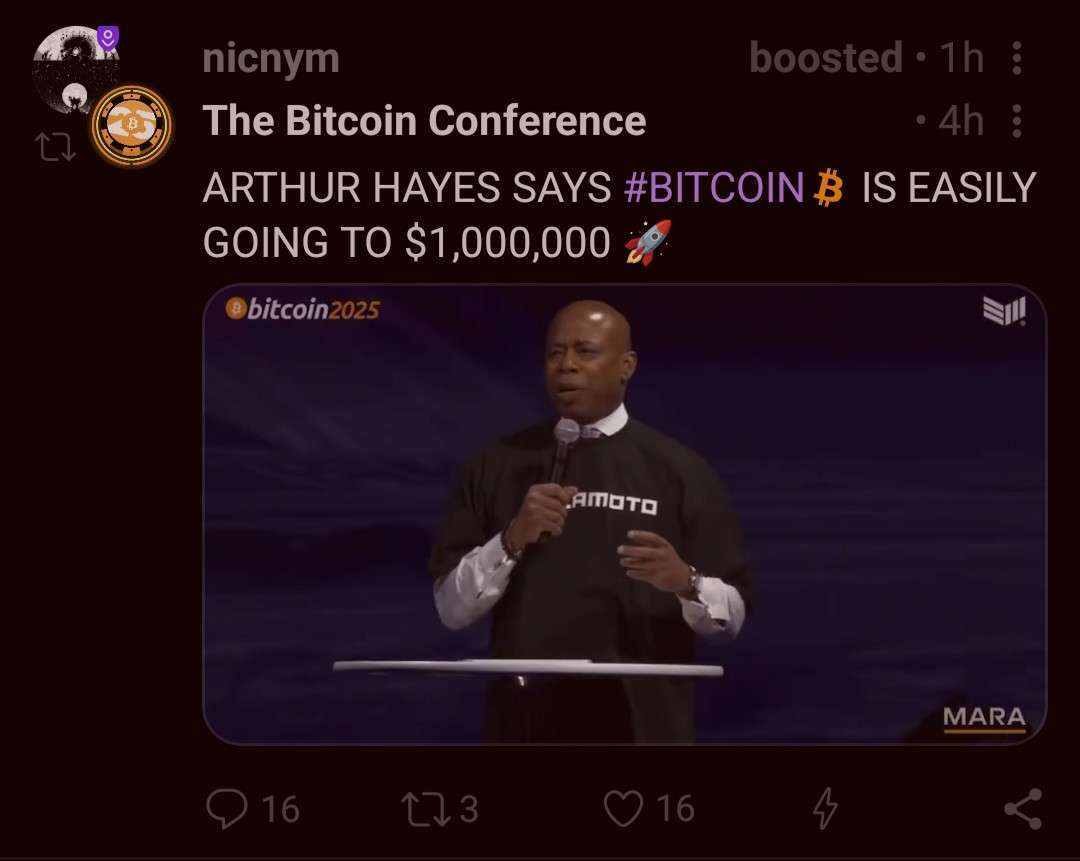
Task: Open nicnym username
Action: coord(271,59)
